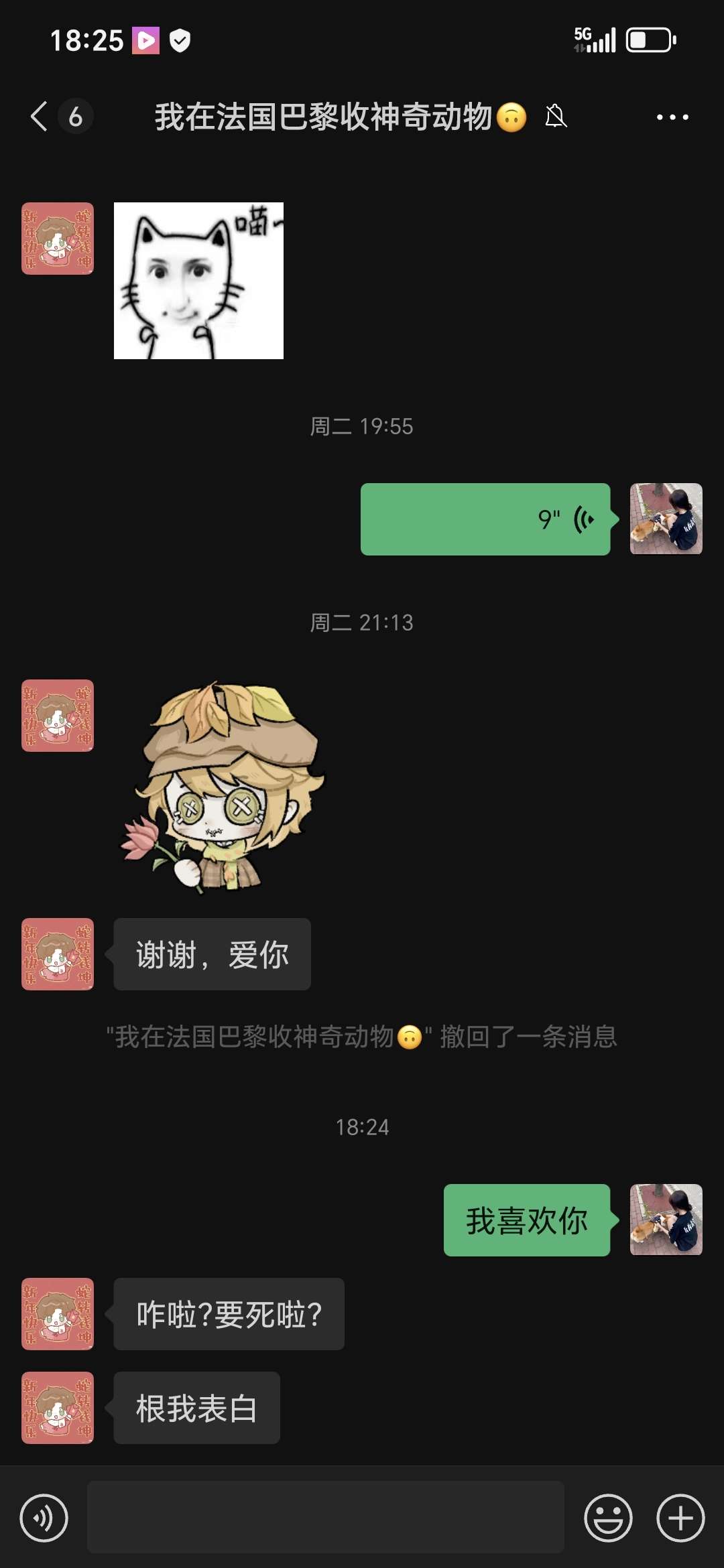724x1568 pixels.
Task: Open the plus attachments menu
Action: pos(680,1518)
